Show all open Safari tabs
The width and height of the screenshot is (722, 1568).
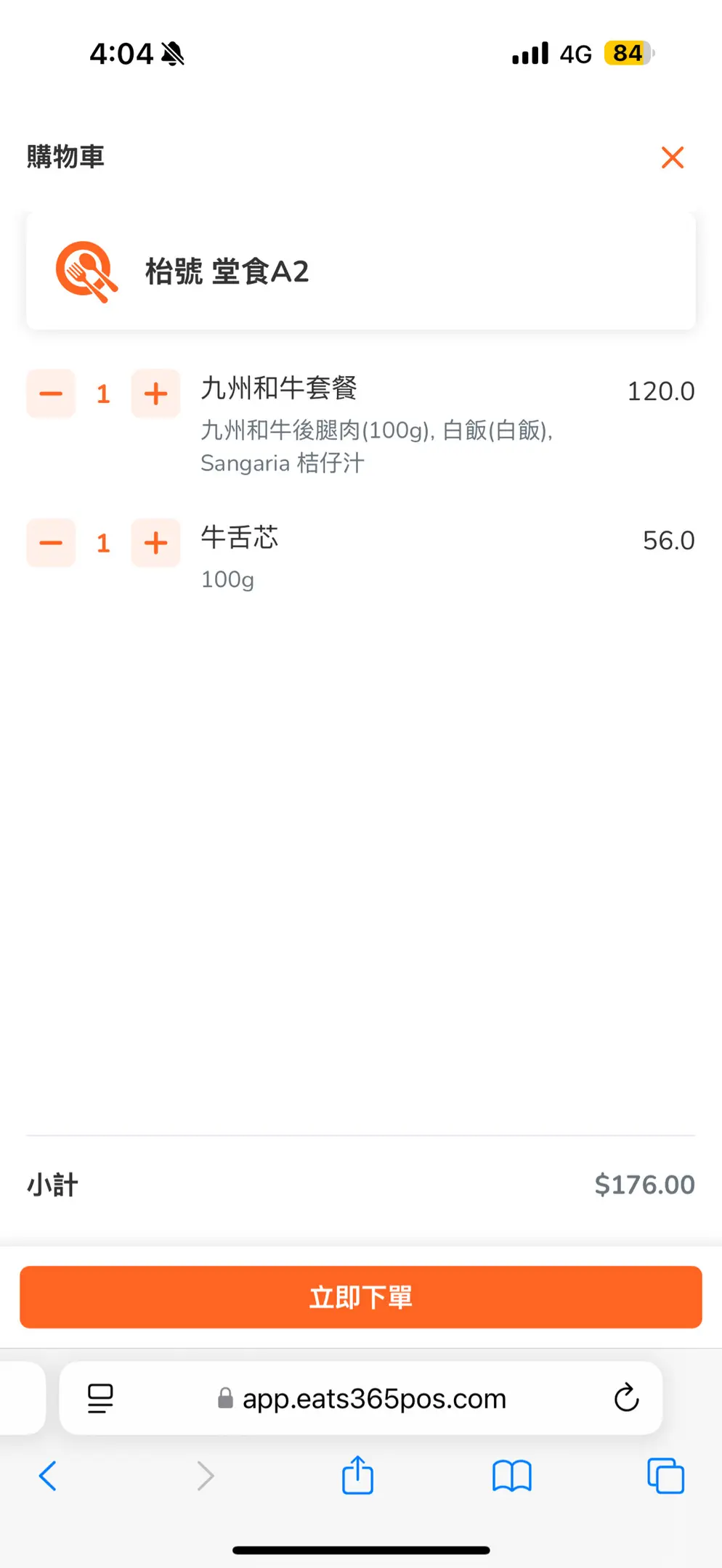coord(665,1476)
